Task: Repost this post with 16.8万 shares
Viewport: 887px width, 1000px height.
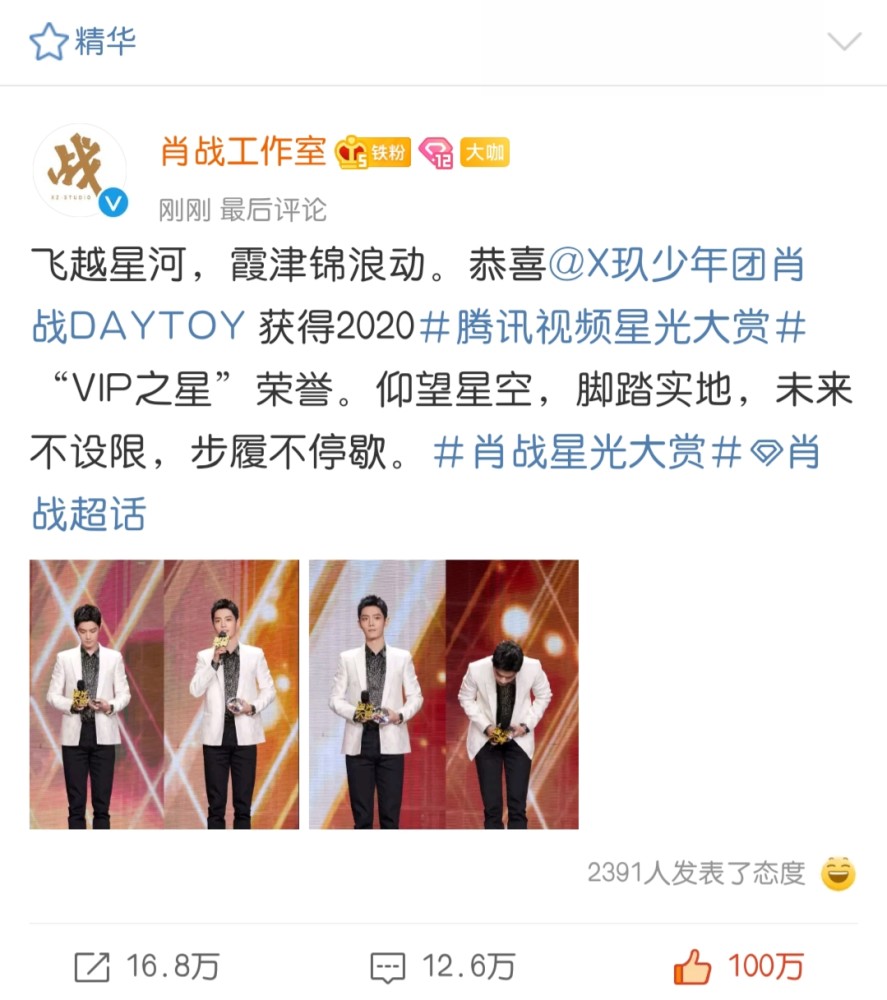Action: (146, 966)
